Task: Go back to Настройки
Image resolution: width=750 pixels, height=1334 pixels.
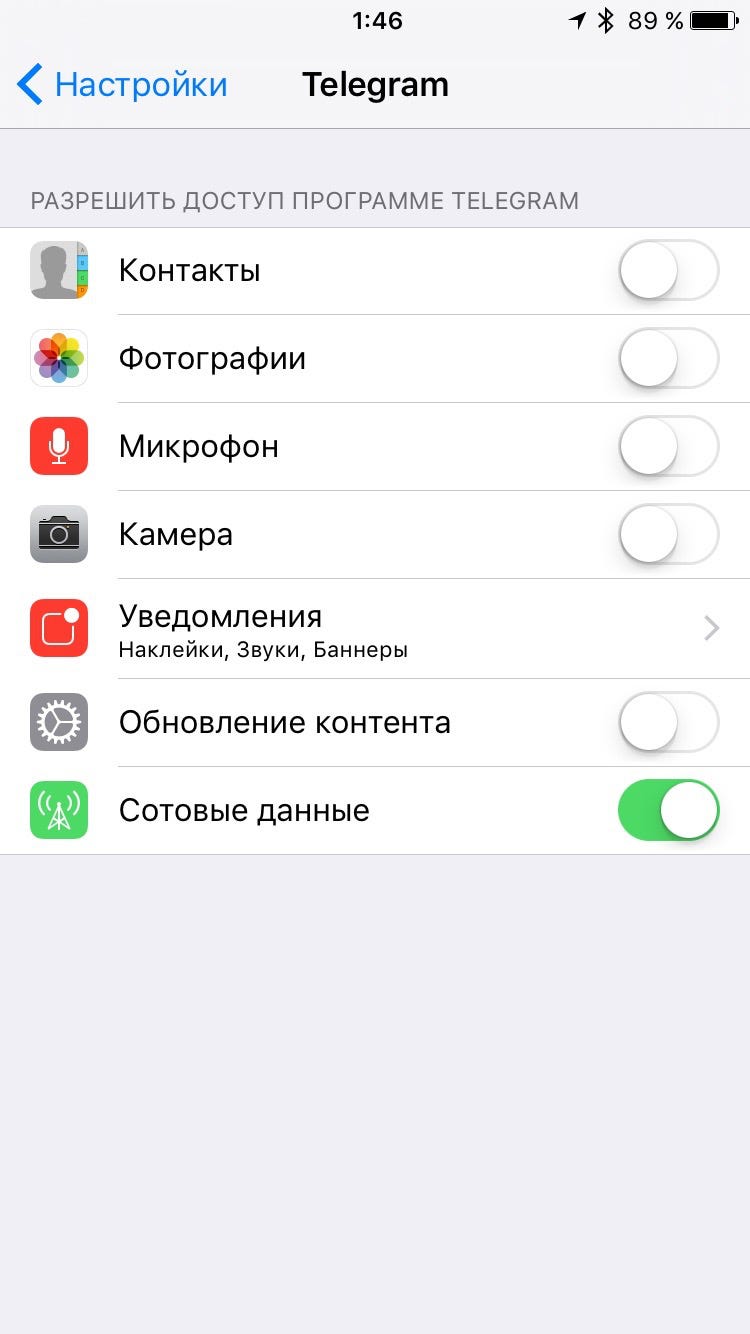Action: pos(122,85)
